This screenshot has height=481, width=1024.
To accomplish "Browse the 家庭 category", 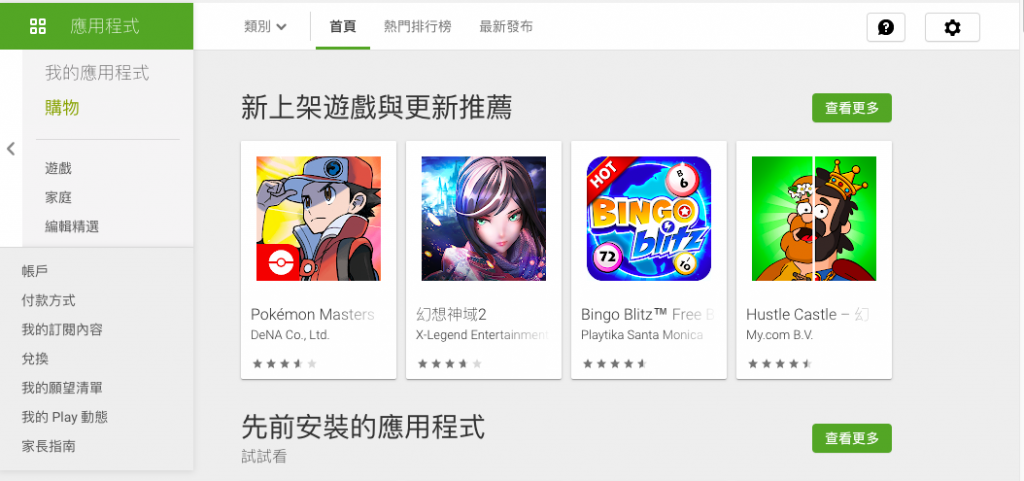I will 58,198.
